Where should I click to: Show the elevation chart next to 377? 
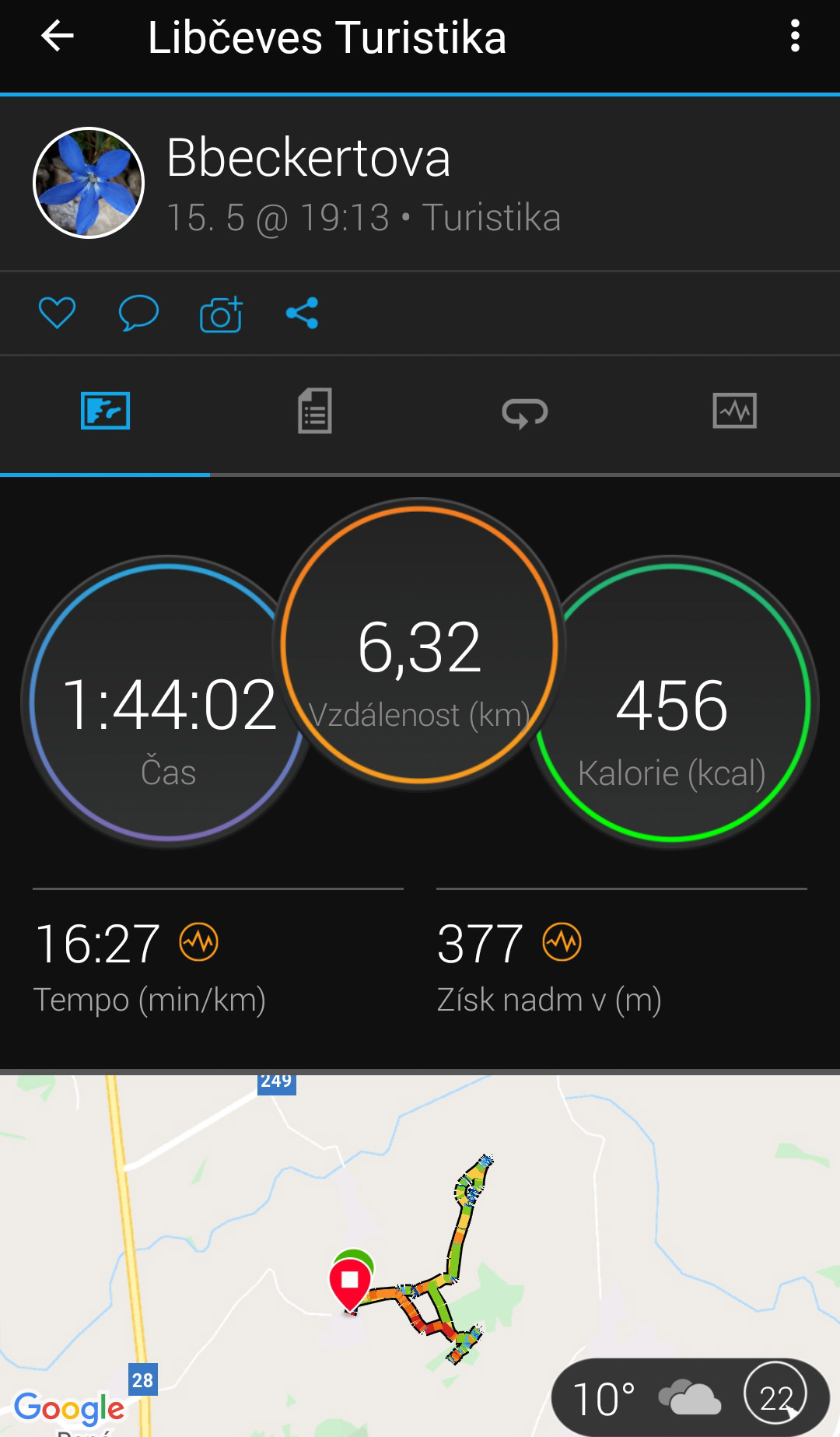[562, 942]
